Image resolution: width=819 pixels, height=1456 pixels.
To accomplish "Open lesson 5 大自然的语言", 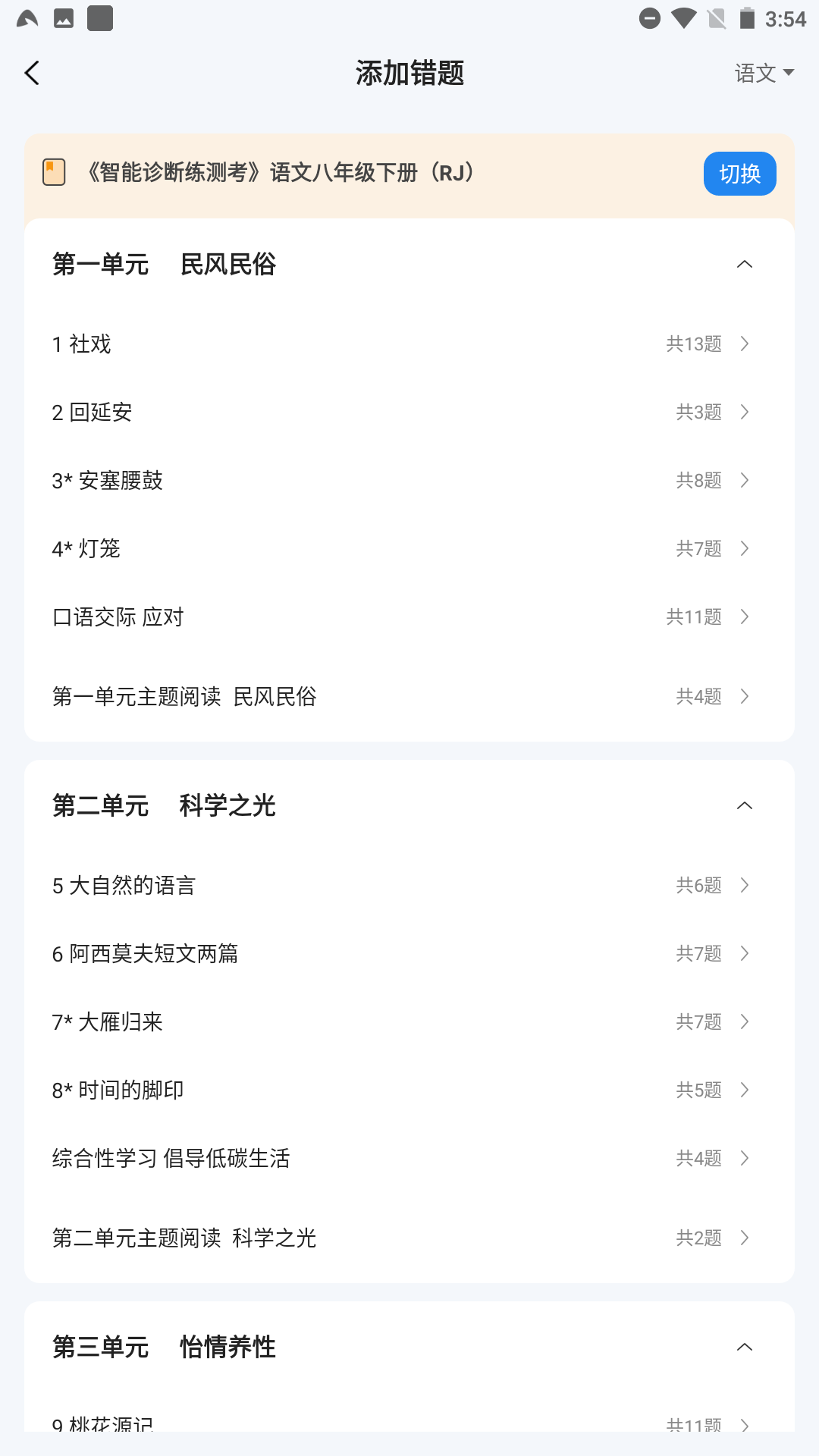I will 409,886.
